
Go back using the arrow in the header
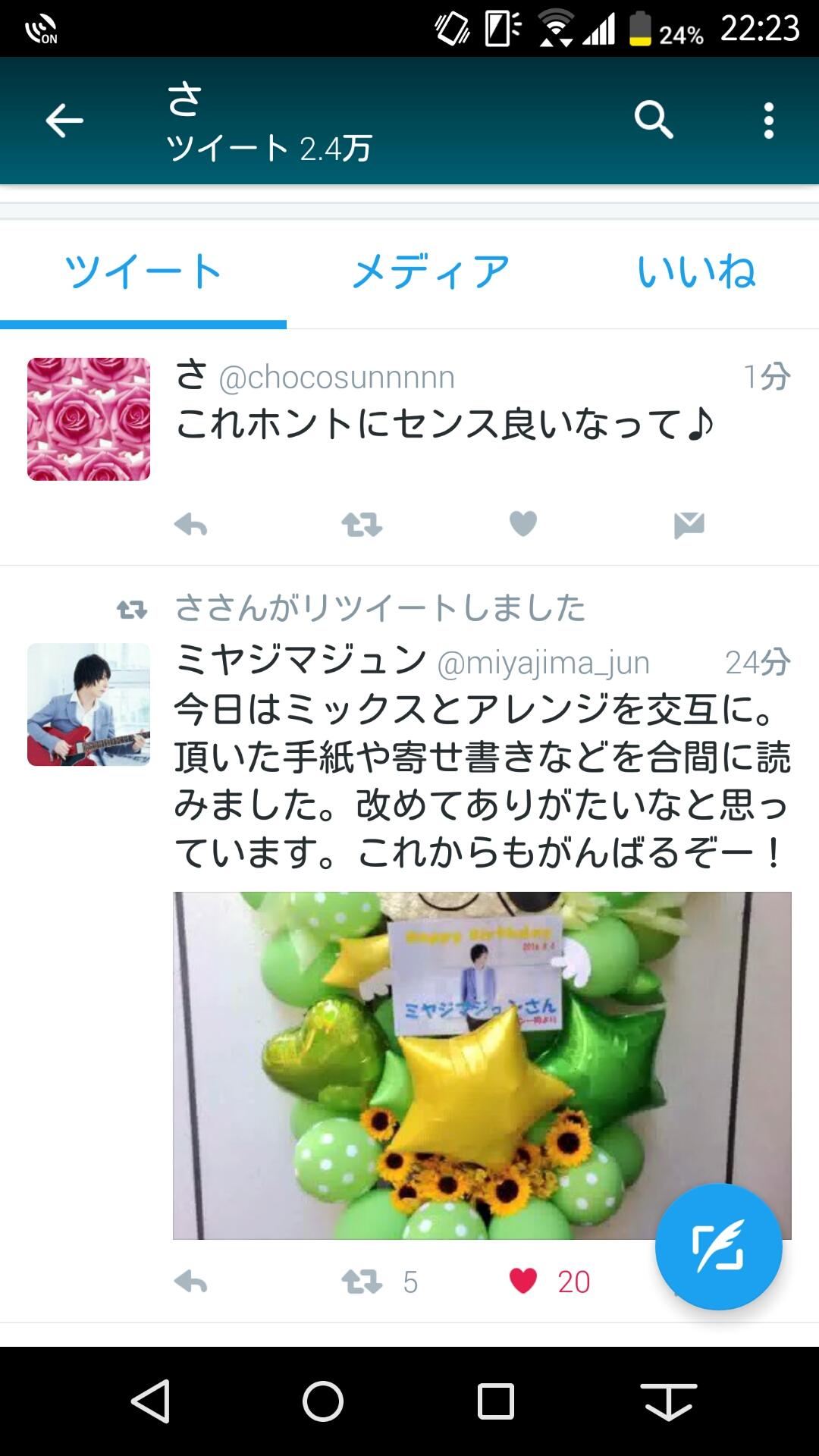(64, 120)
